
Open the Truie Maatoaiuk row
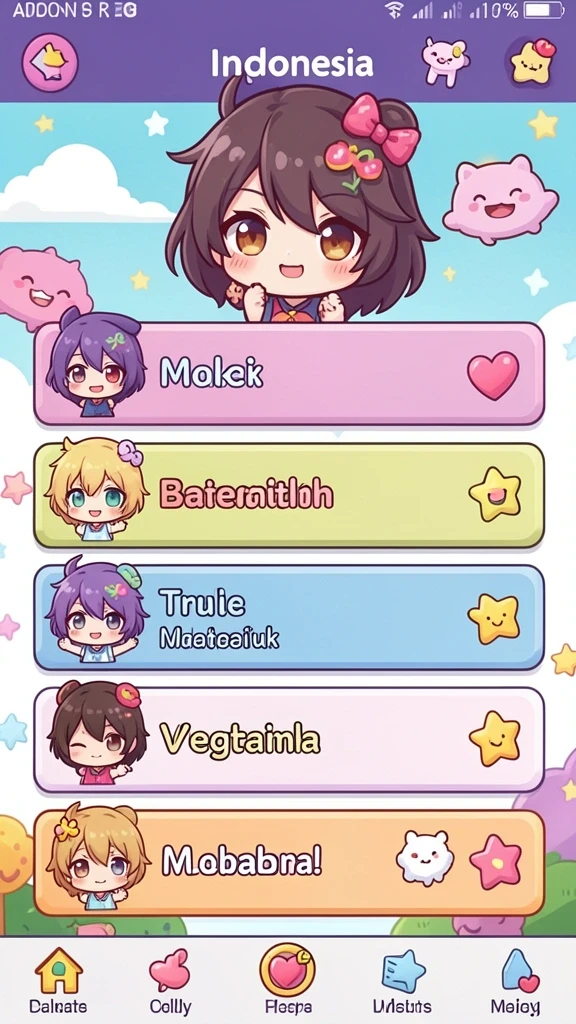pos(289,618)
